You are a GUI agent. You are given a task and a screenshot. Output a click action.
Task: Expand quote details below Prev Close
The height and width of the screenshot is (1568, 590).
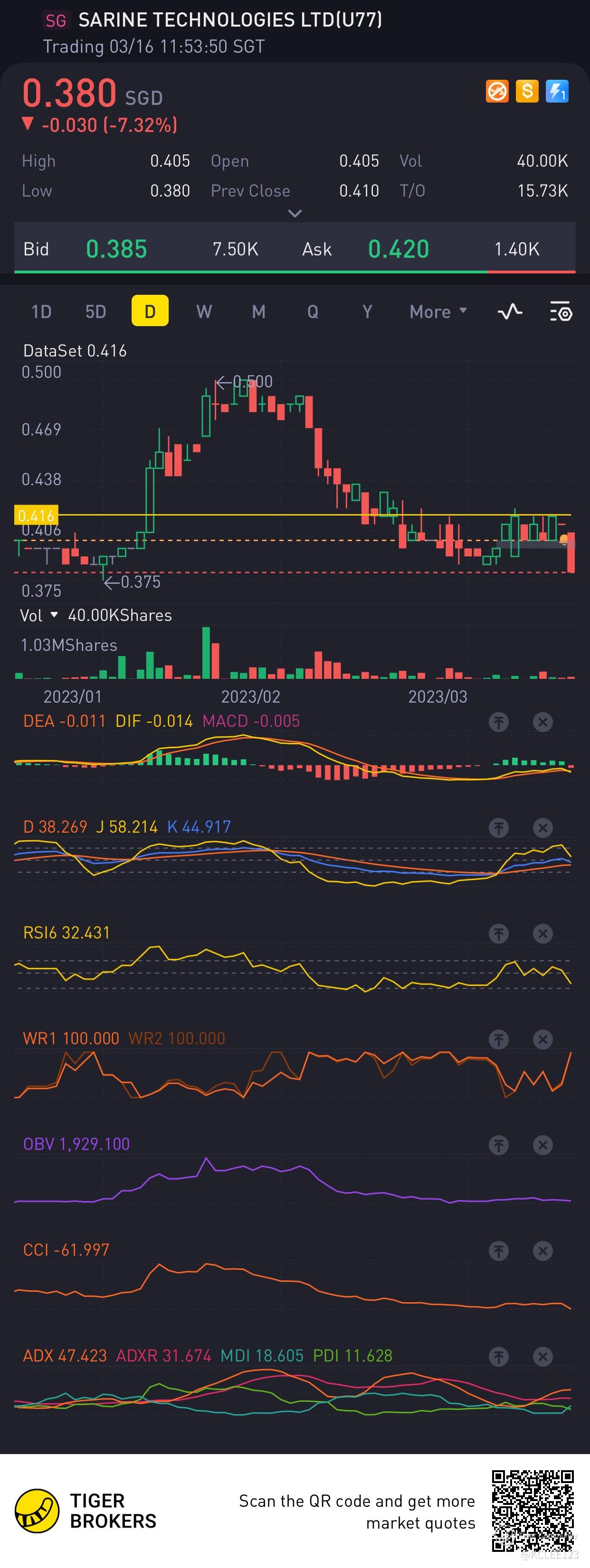[295, 214]
